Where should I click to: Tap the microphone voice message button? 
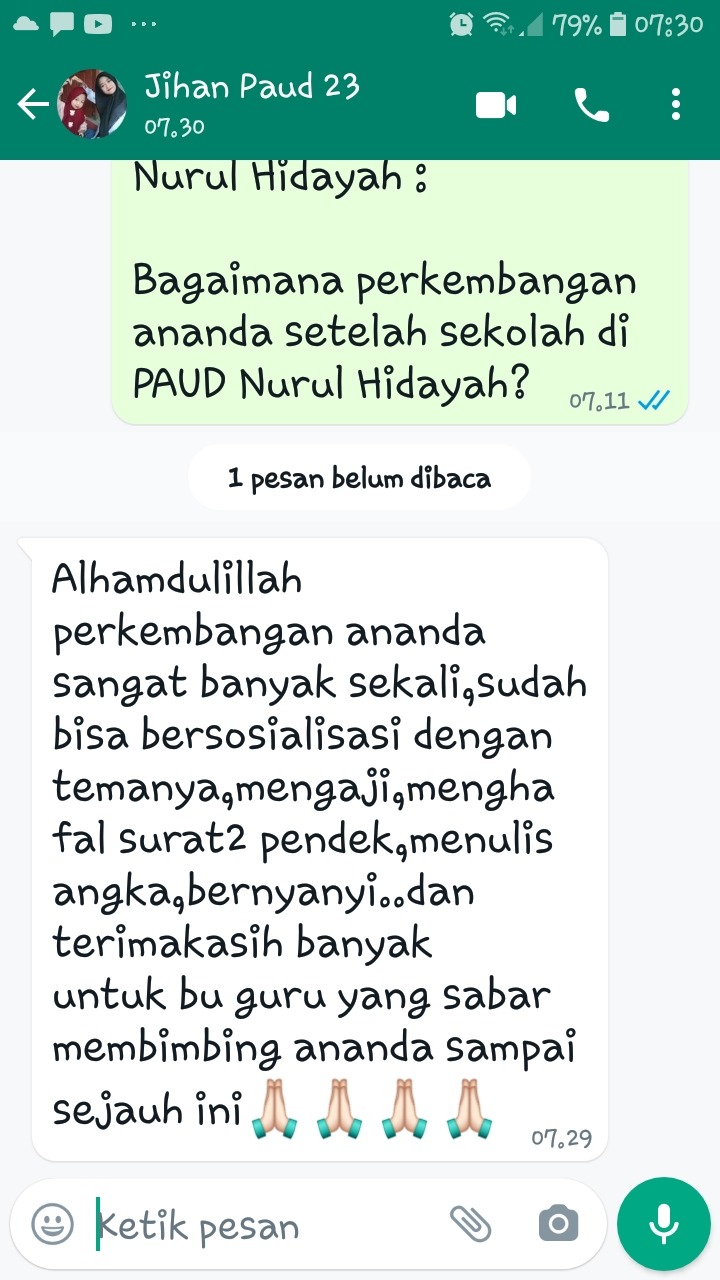tap(663, 1223)
